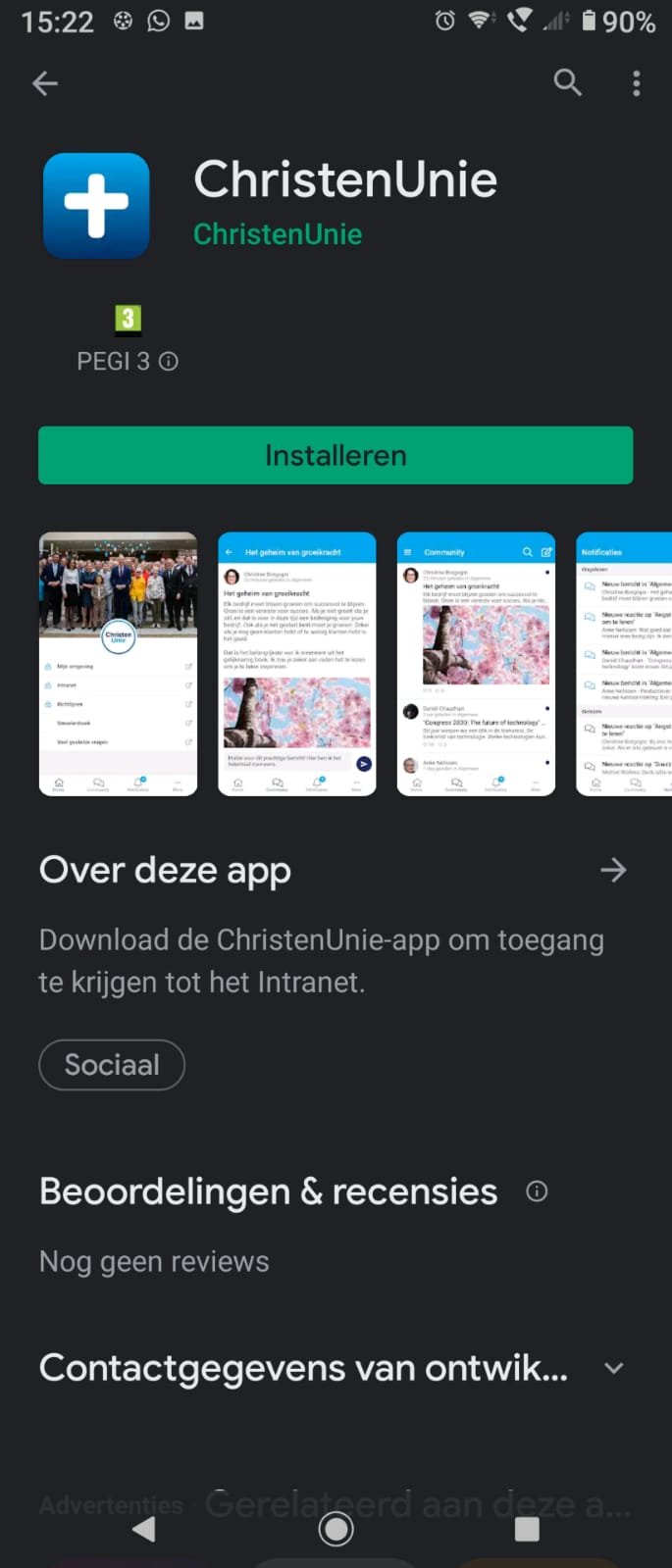Open first screenshot with group photo
Image resolution: width=672 pixels, height=1568 pixels.
tap(118, 664)
